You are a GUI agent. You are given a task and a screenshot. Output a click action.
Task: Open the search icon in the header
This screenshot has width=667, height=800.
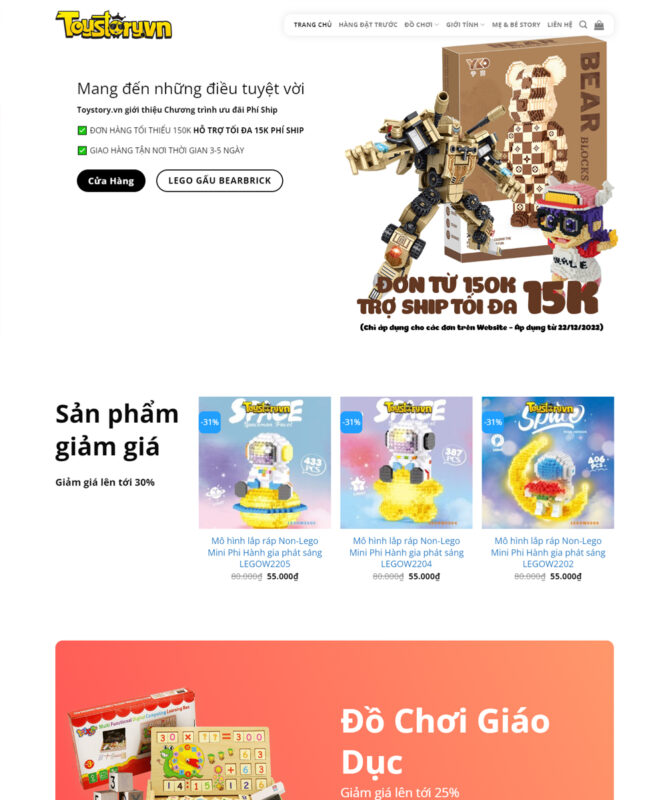tap(583, 25)
